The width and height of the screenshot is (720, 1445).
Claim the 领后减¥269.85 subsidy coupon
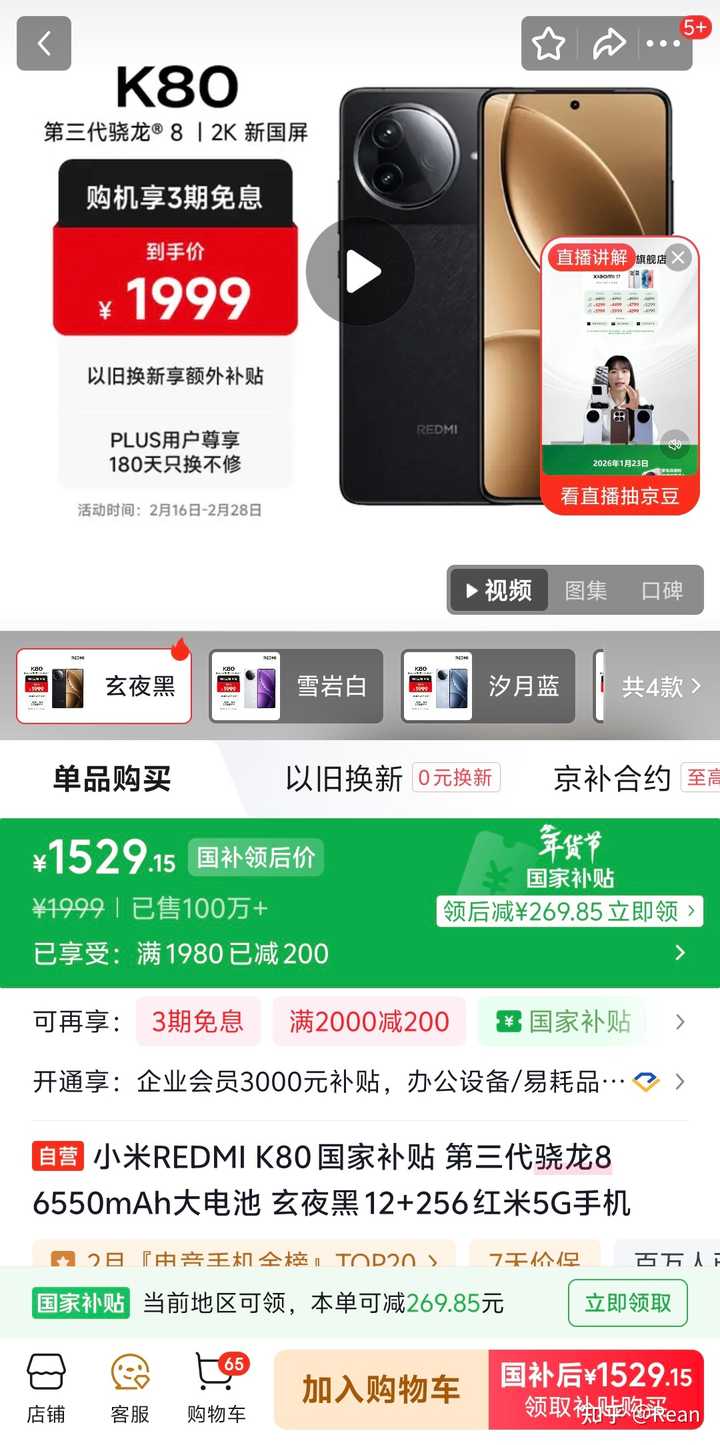(570, 911)
